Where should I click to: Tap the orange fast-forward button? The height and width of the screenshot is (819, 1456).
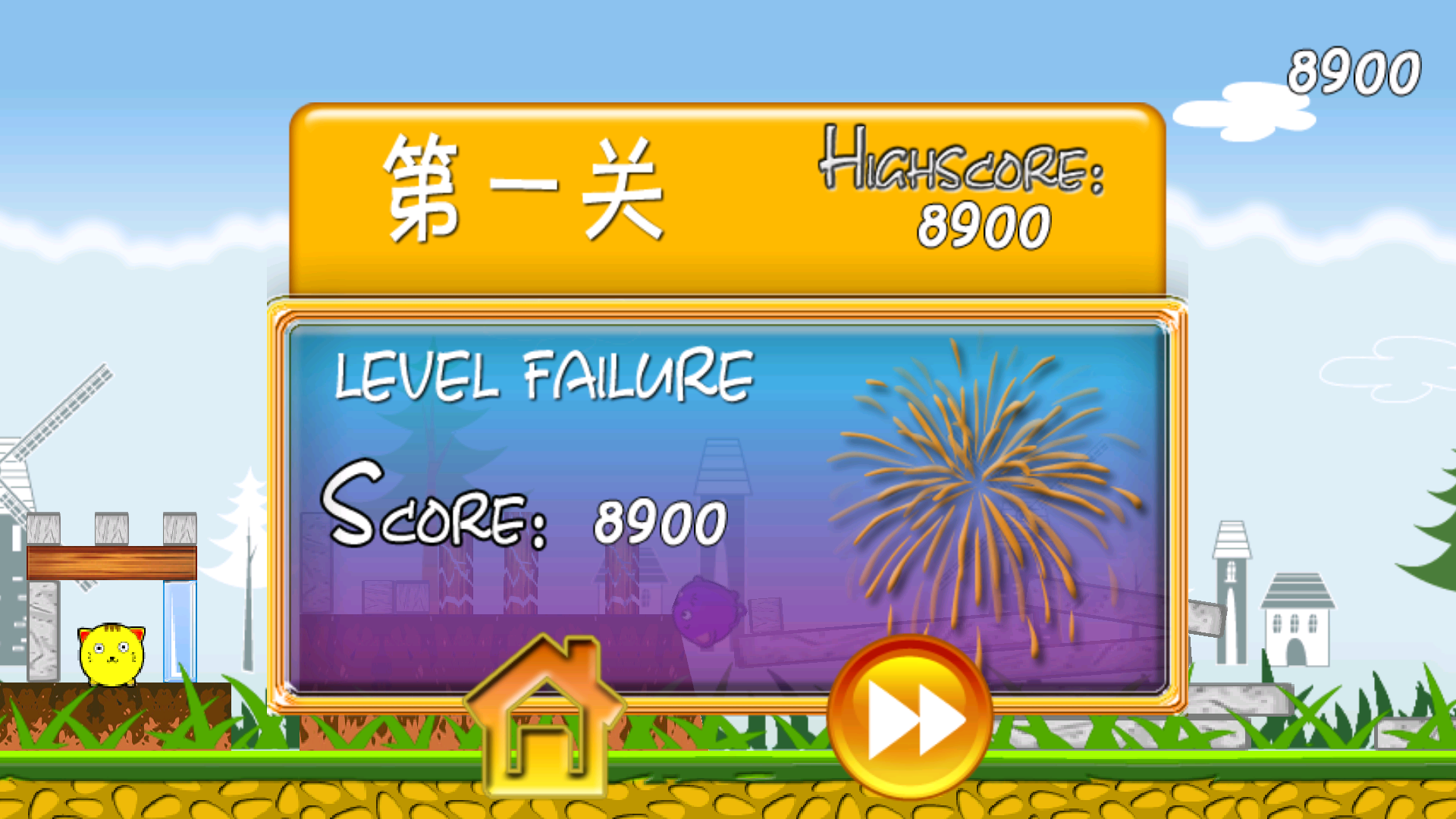910,718
